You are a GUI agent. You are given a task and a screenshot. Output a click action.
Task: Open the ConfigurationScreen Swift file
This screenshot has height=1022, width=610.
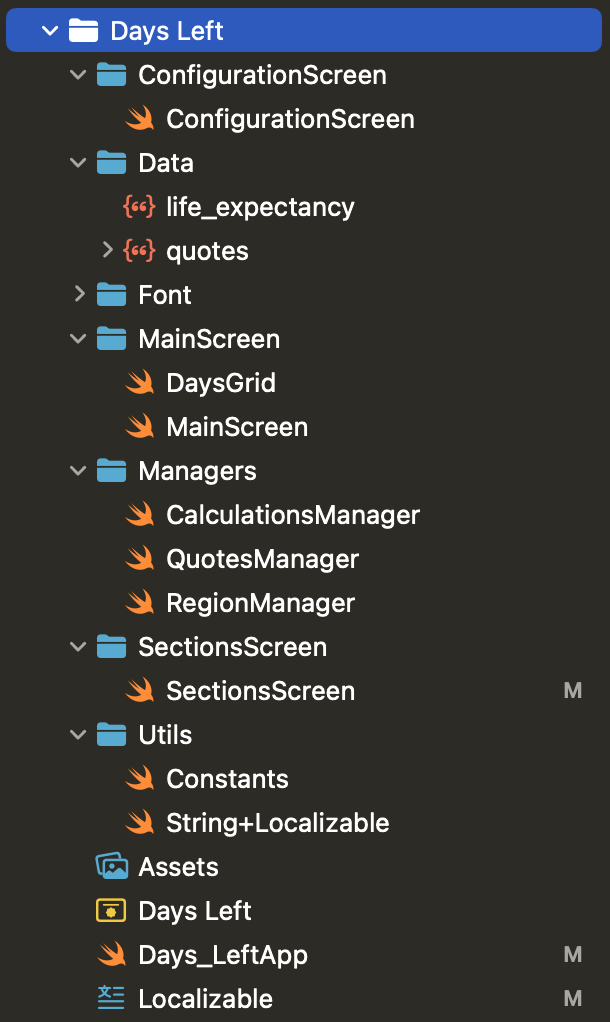click(290, 119)
